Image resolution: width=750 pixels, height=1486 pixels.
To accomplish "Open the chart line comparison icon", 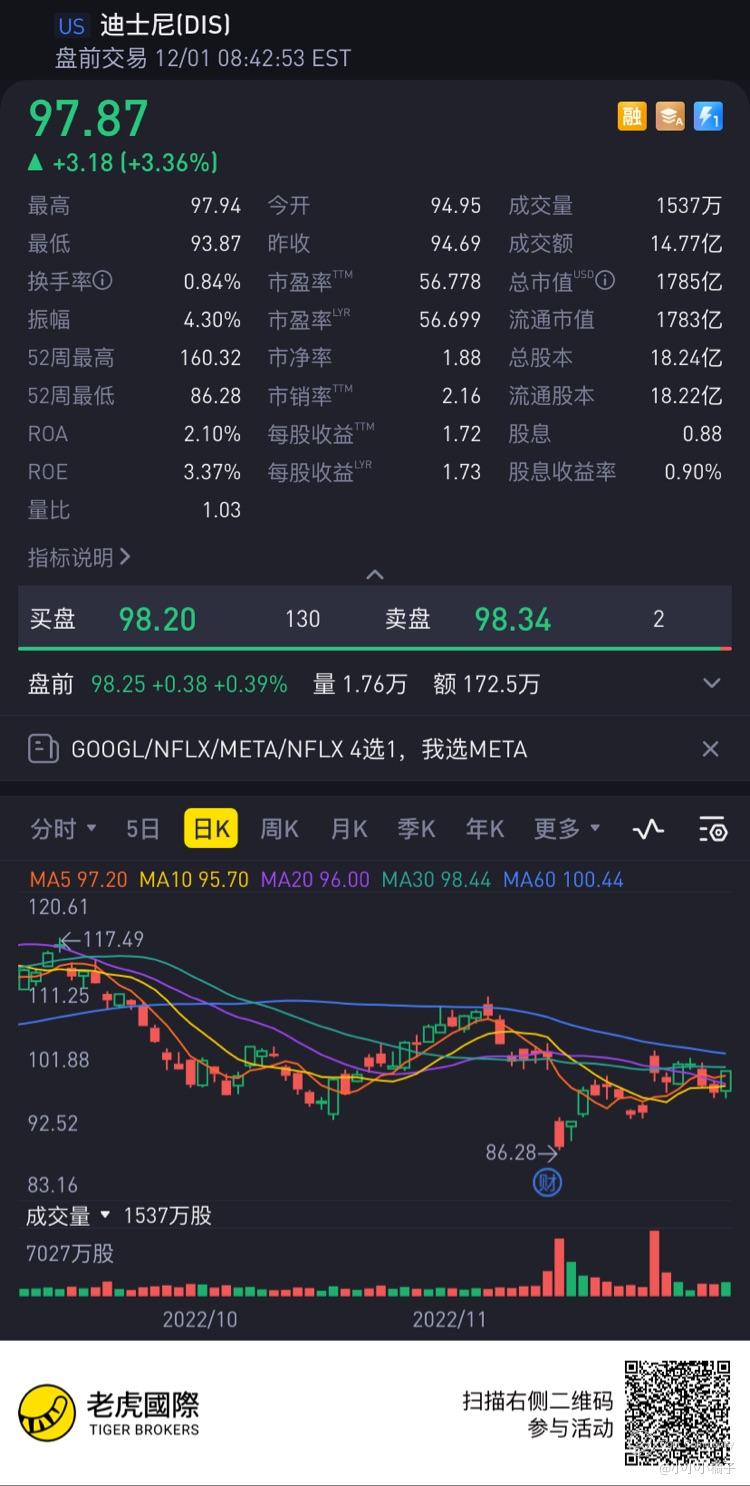I will pos(649,828).
